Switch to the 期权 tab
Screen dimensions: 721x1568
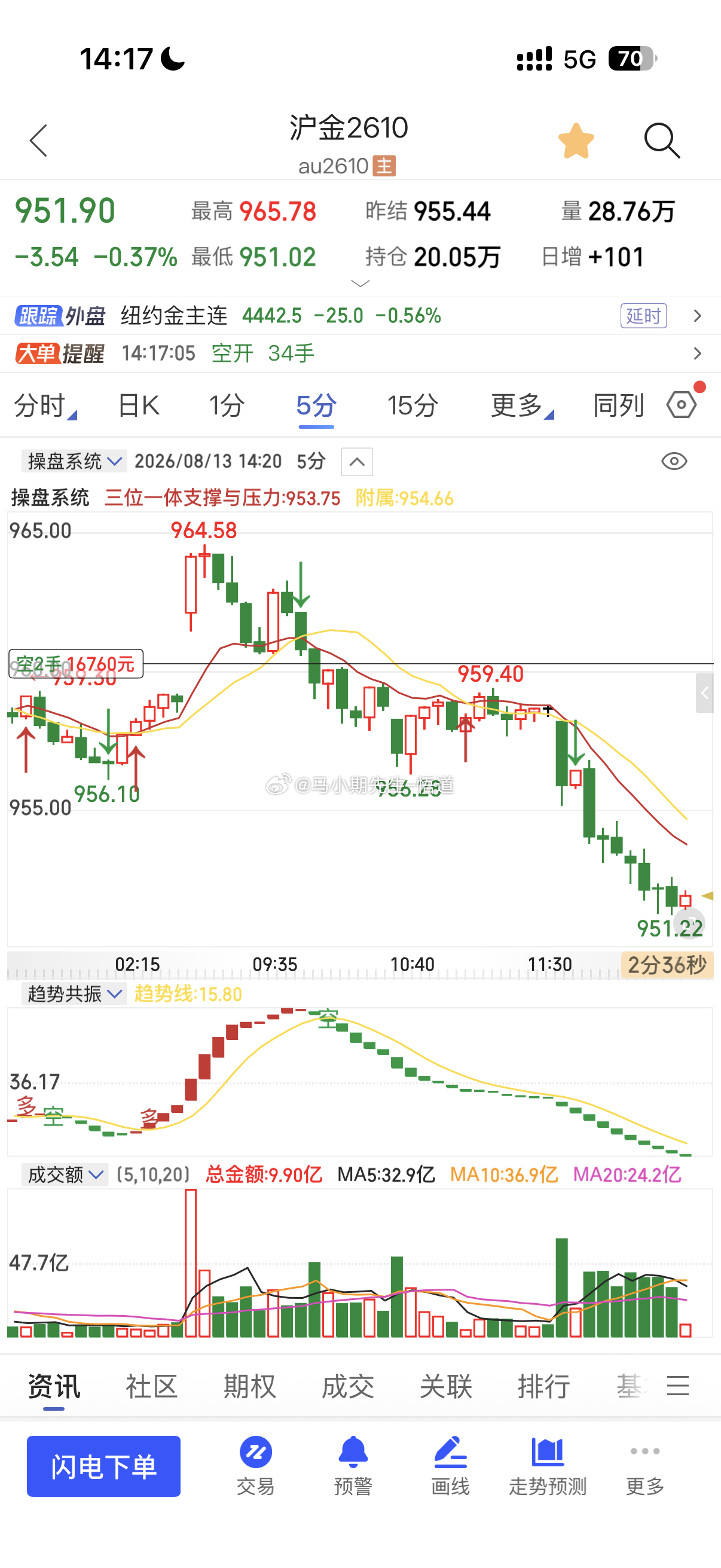pyautogui.click(x=249, y=1387)
